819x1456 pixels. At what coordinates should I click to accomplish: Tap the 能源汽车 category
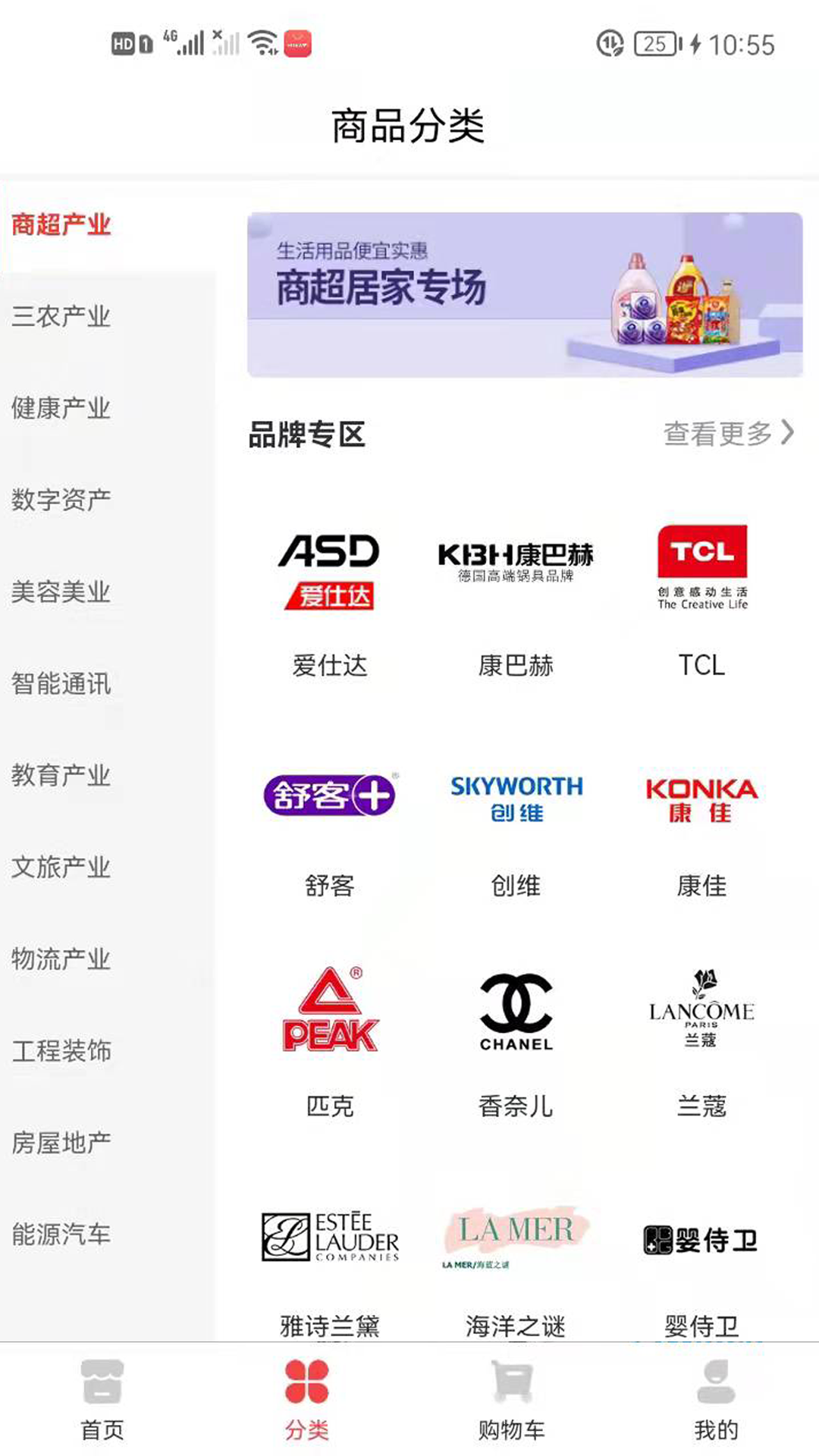pos(61,1234)
